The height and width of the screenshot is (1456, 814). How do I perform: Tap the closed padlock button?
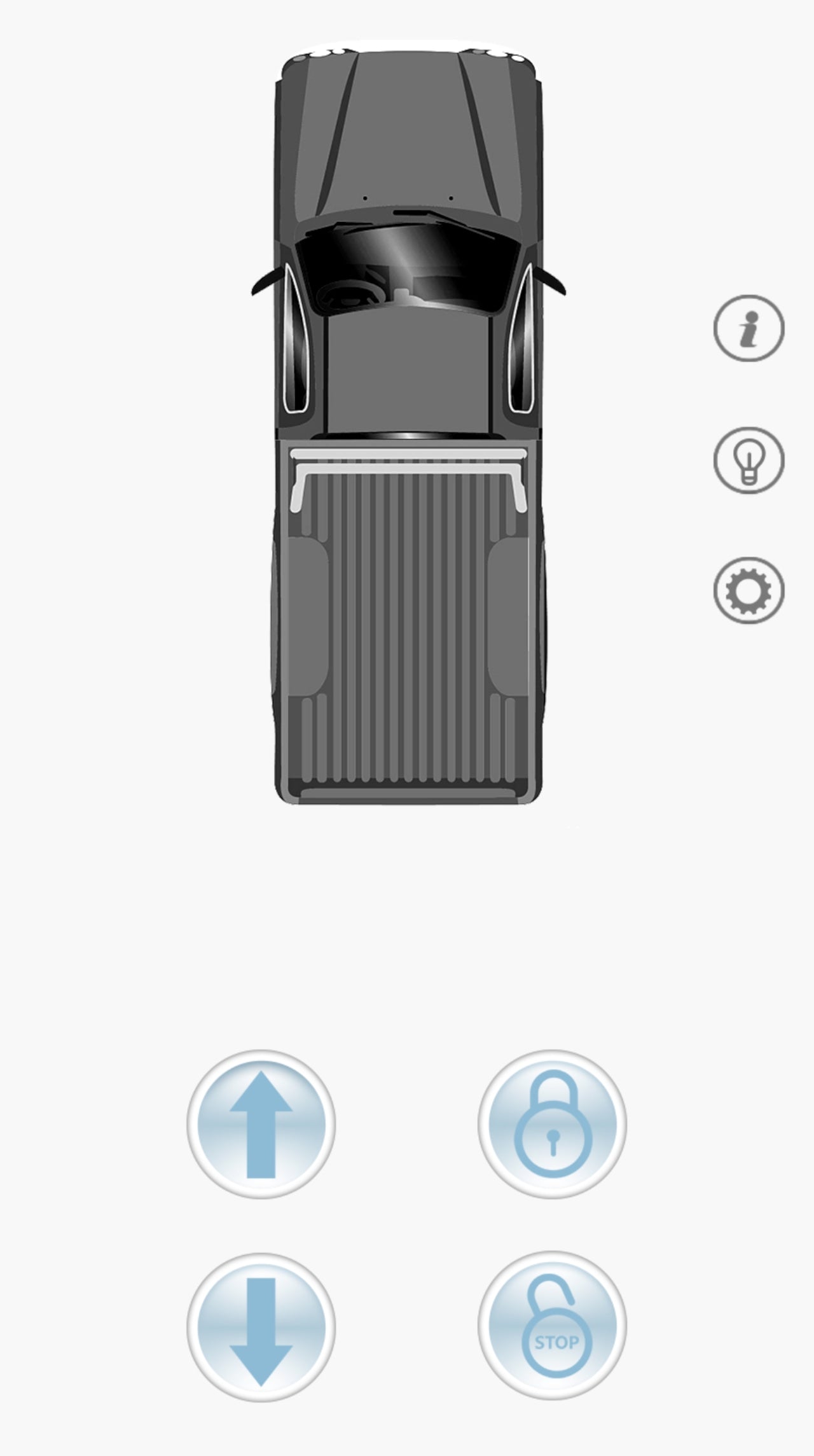coord(553,1124)
